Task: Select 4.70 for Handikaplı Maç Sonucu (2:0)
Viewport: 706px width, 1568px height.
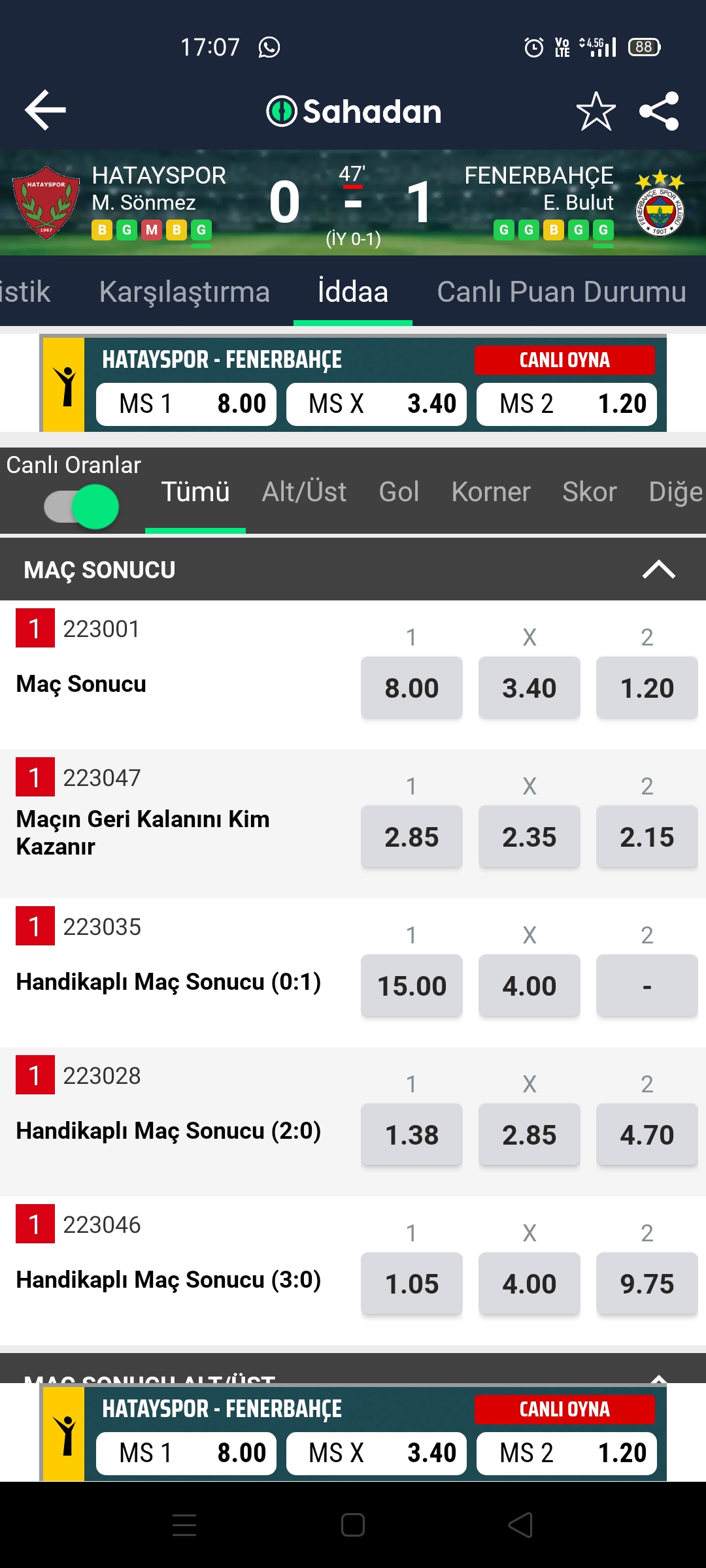Action: [647, 1135]
